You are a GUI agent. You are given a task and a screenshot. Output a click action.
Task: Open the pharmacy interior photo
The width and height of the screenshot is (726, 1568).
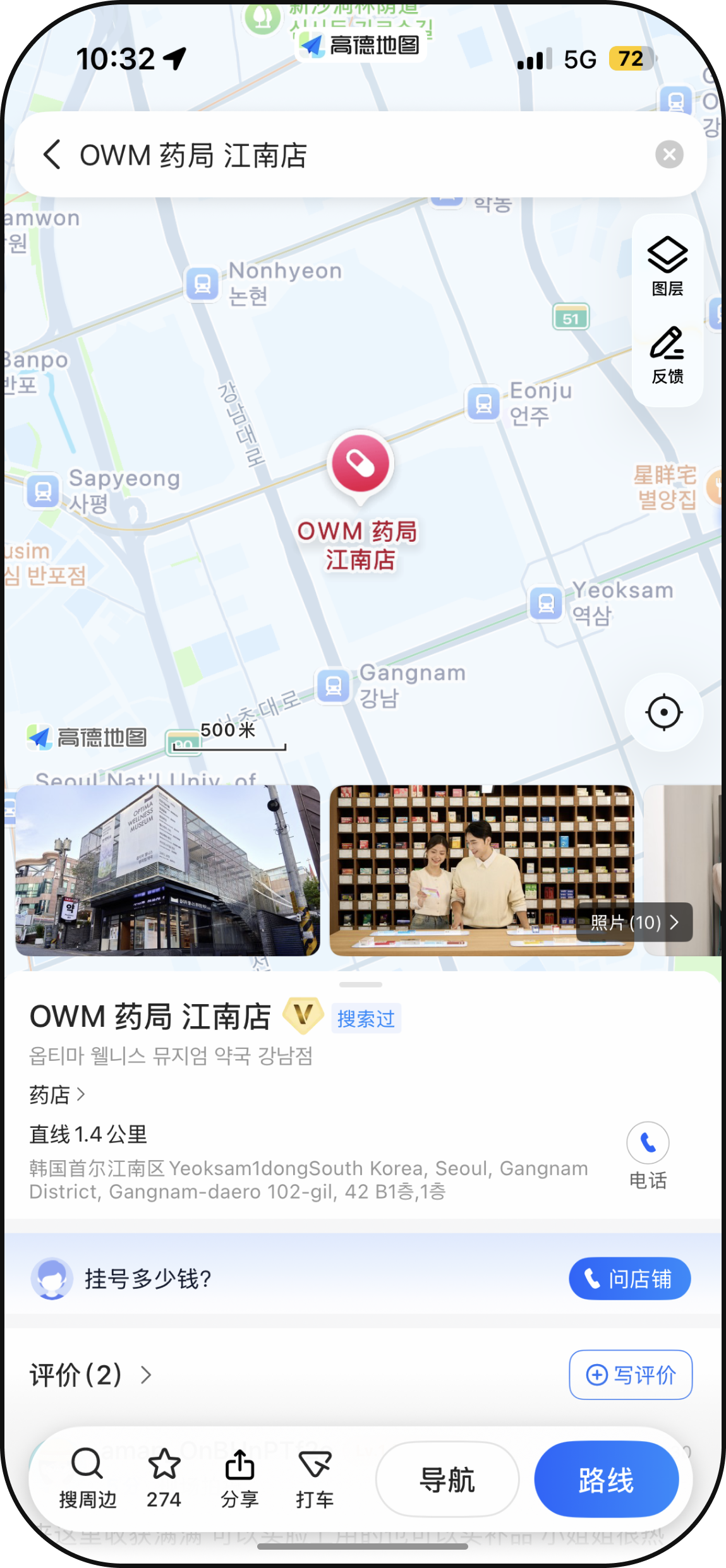[481, 870]
